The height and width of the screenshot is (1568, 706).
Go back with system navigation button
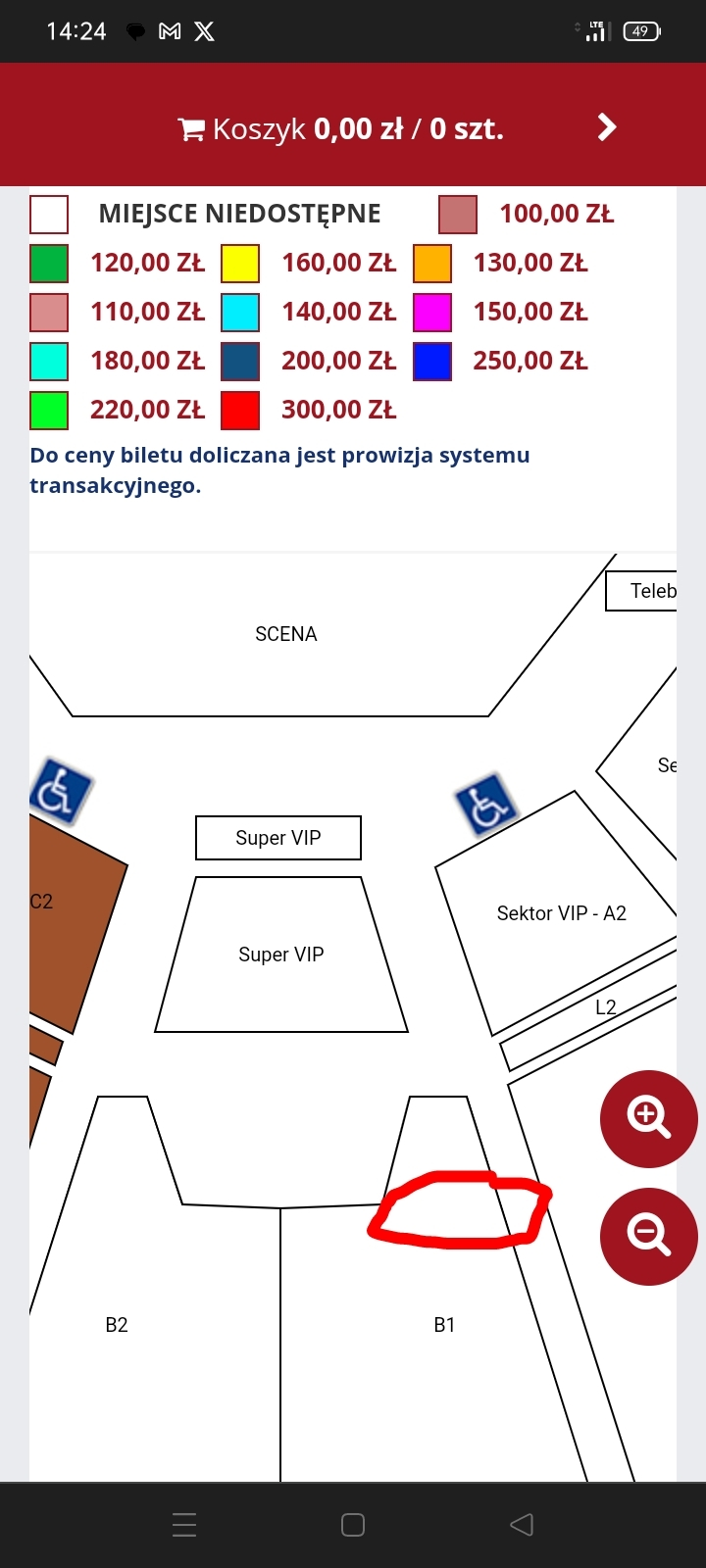pyautogui.click(x=522, y=1524)
